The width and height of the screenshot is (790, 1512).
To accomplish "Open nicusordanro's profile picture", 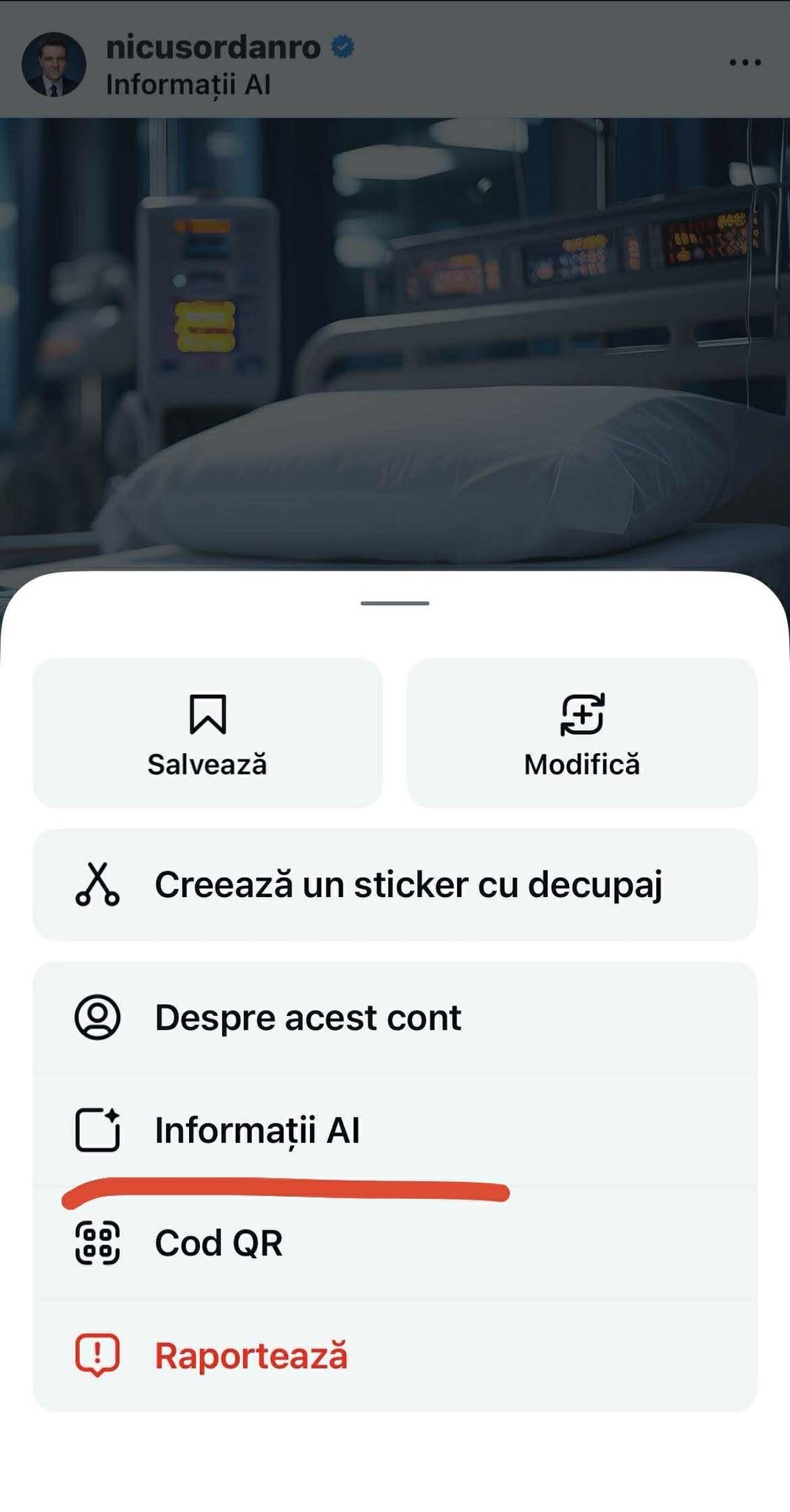I will pyautogui.click(x=54, y=64).
